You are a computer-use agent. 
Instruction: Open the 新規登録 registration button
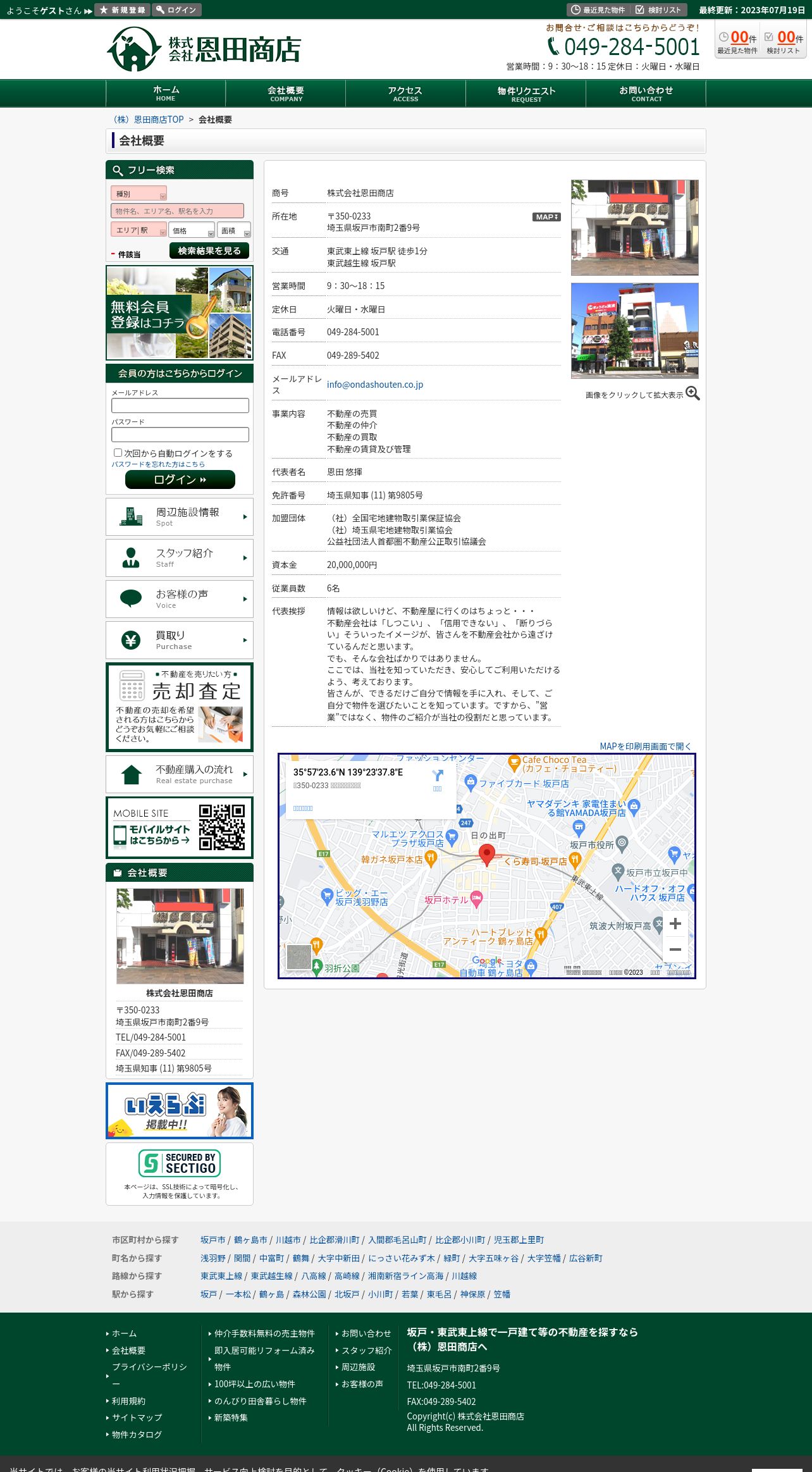(122, 10)
